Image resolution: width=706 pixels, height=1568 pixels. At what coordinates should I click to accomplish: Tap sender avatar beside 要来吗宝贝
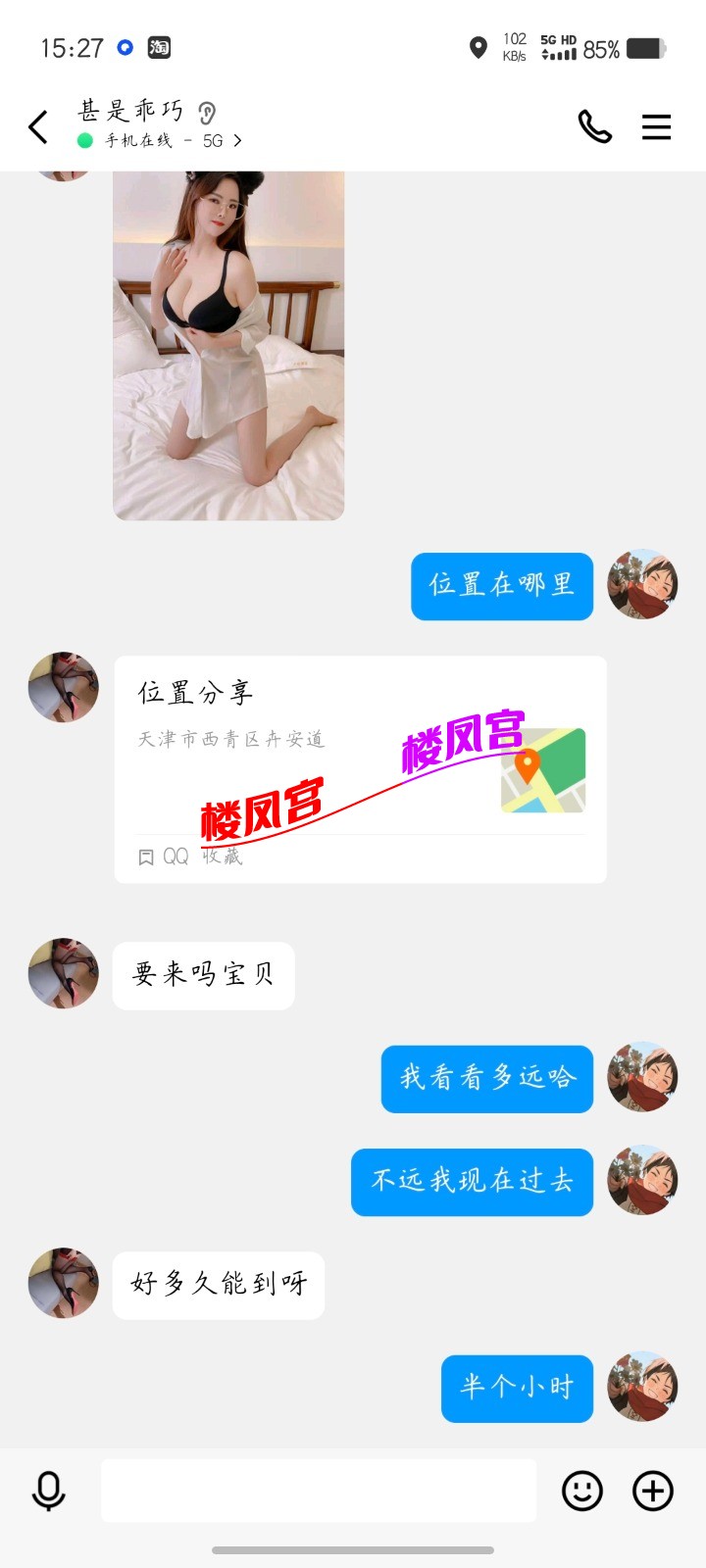click(x=63, y=974)
